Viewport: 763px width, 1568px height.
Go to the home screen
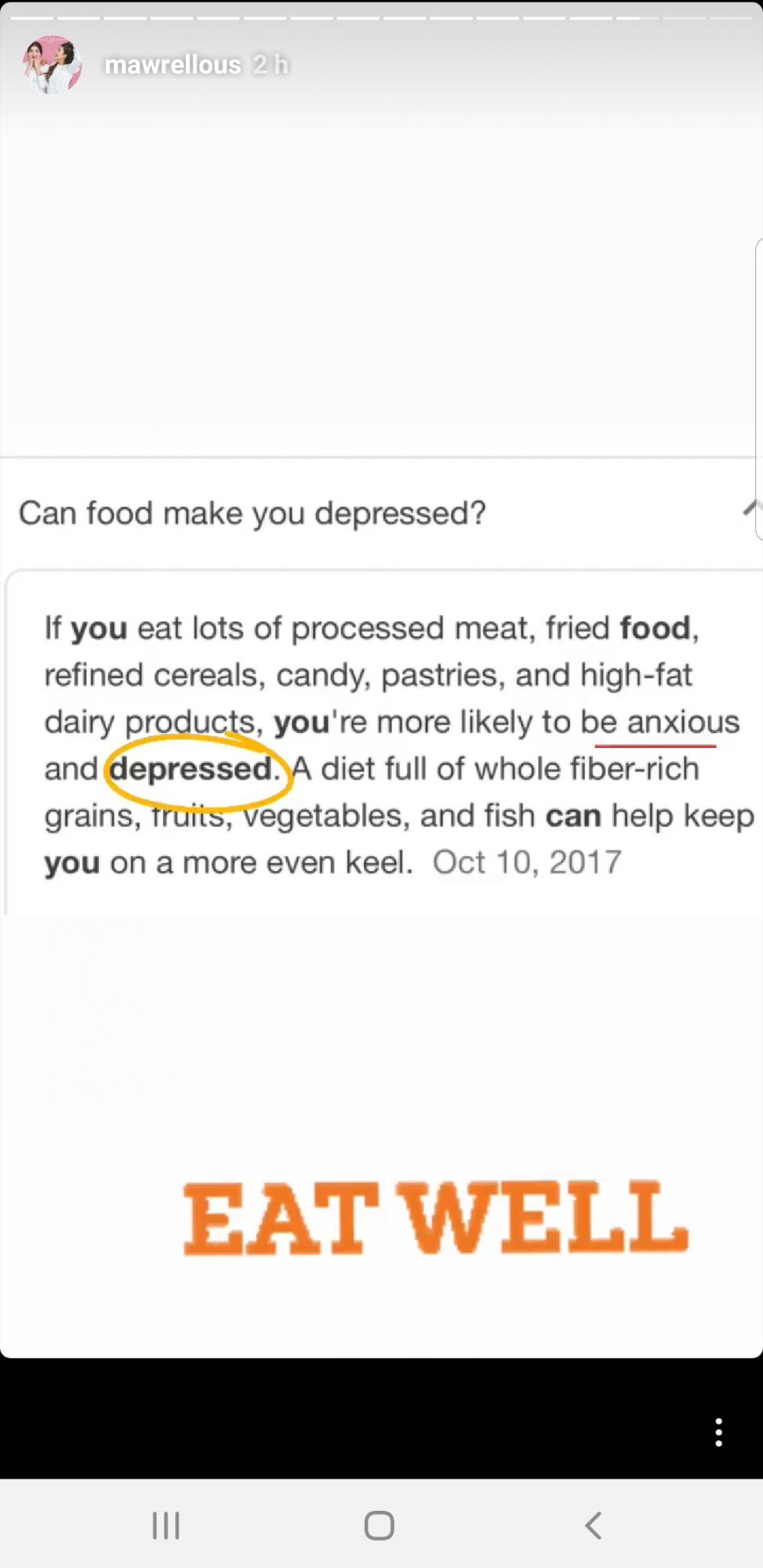[x=380, y=1526]
